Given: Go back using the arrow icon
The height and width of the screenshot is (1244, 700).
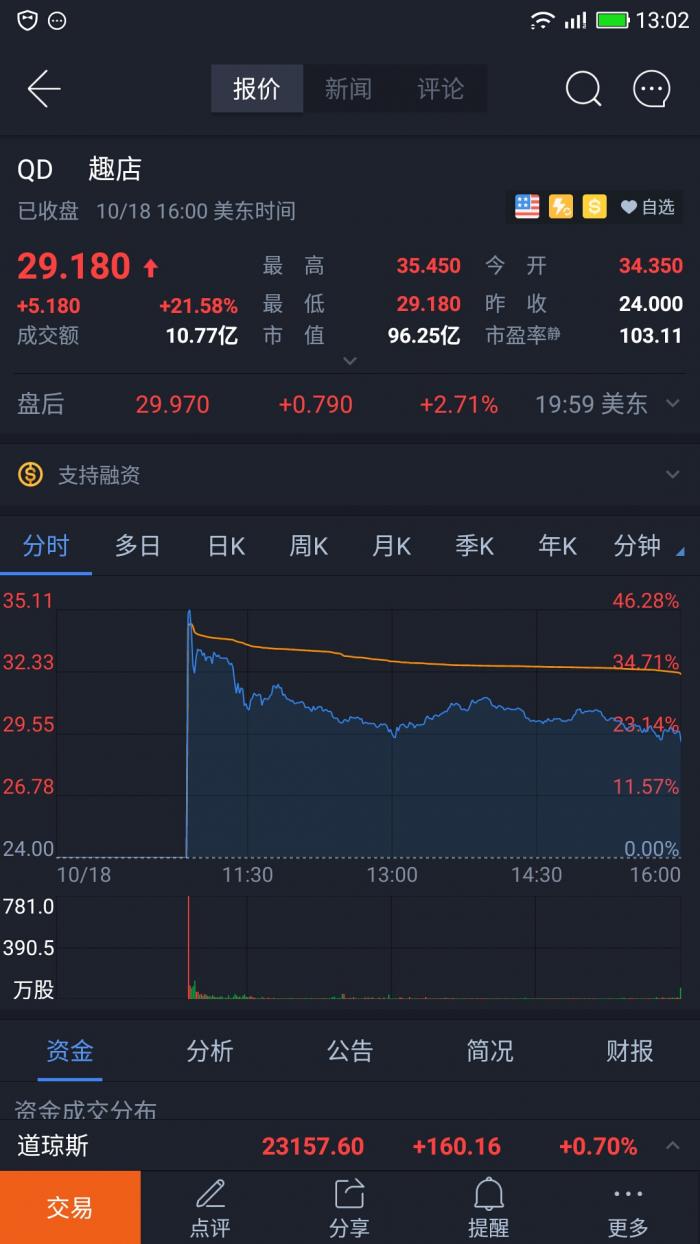Looking at the screenshot, I should click(44, 89).
